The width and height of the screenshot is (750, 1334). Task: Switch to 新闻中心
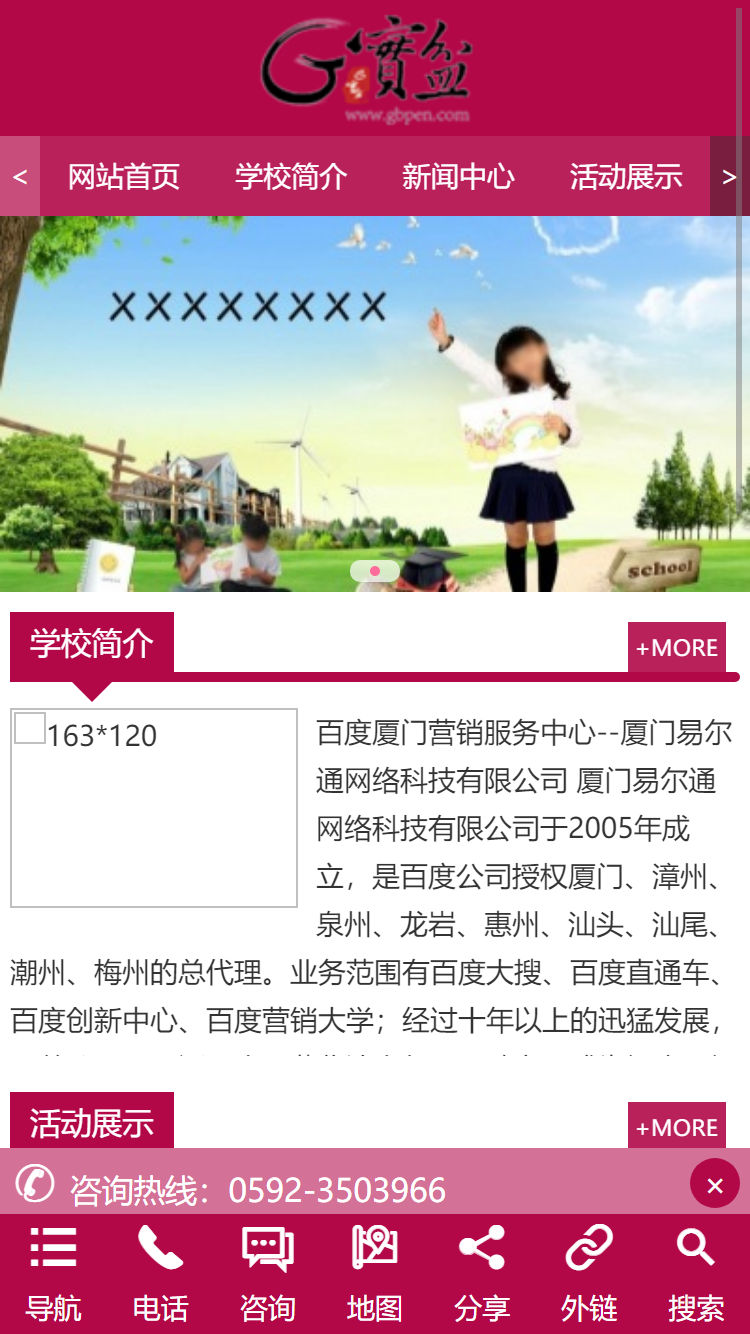point(458,177)
